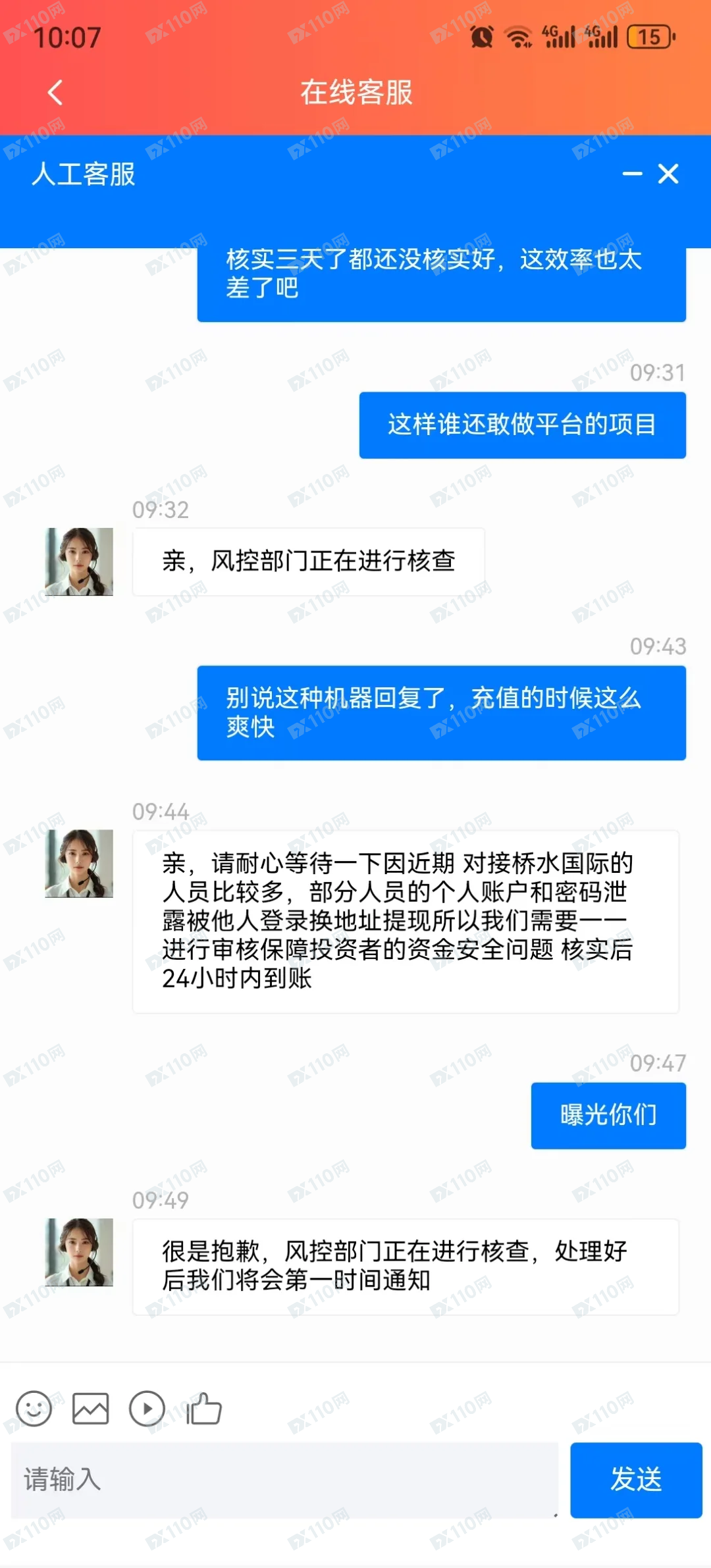This screenshot has width=711, height=1568.
Task: Close the 人工客服 panel with the X
Action: click(x=668, y=174)
